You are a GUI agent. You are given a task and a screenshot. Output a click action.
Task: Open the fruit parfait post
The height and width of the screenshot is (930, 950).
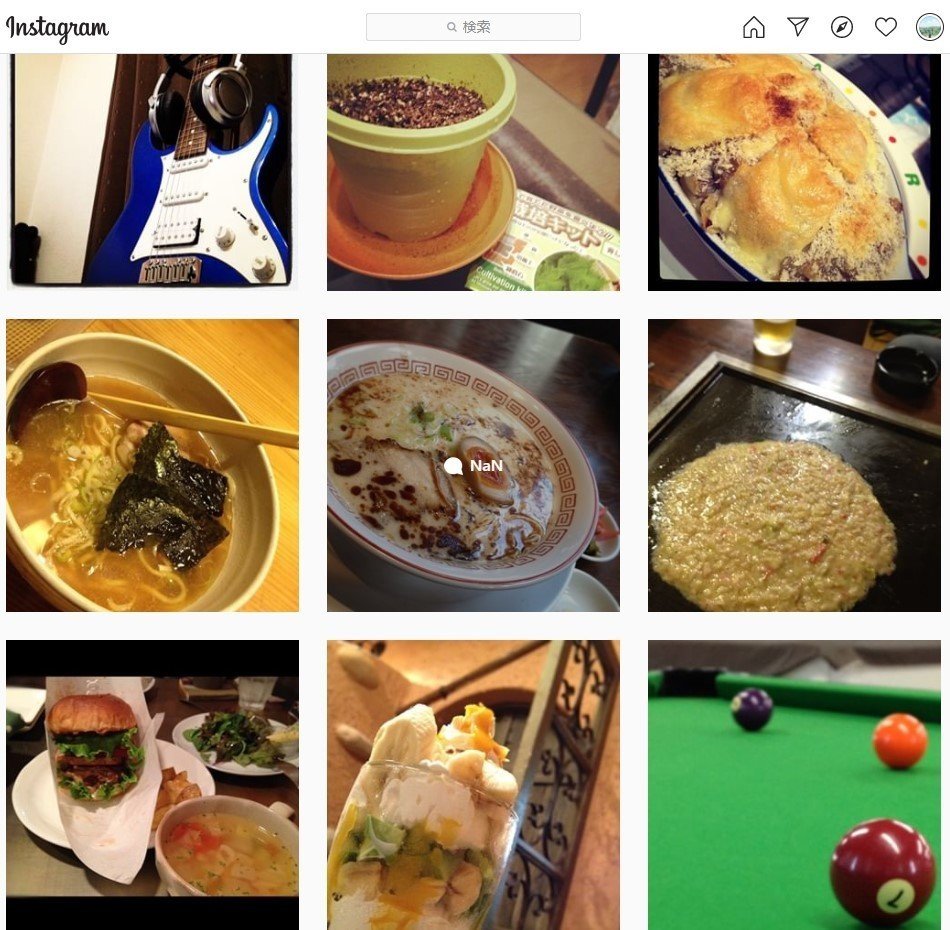pyautogui.click(x=473, y=785)
